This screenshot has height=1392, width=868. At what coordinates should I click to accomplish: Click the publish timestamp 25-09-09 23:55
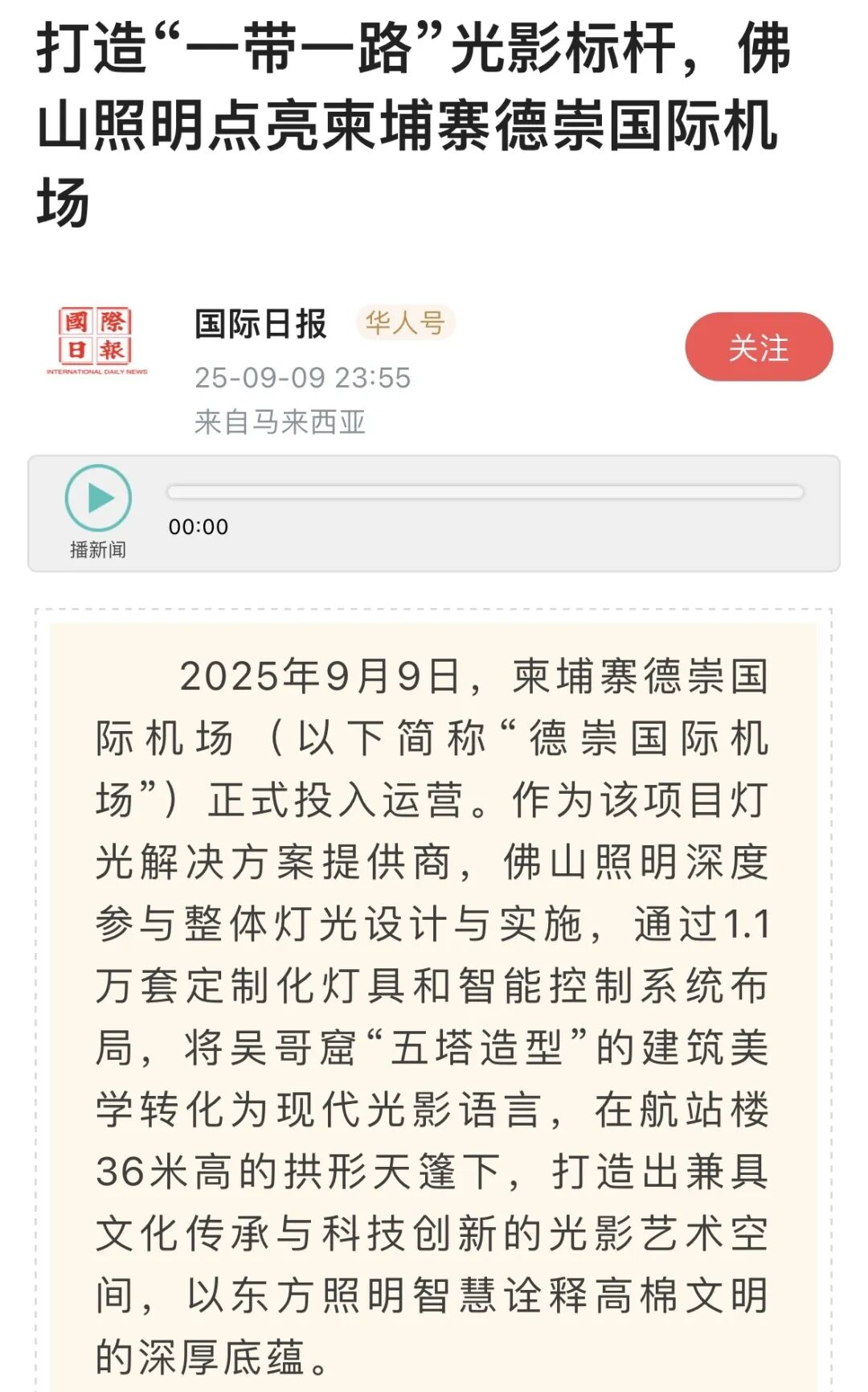[x=304, y=376]
